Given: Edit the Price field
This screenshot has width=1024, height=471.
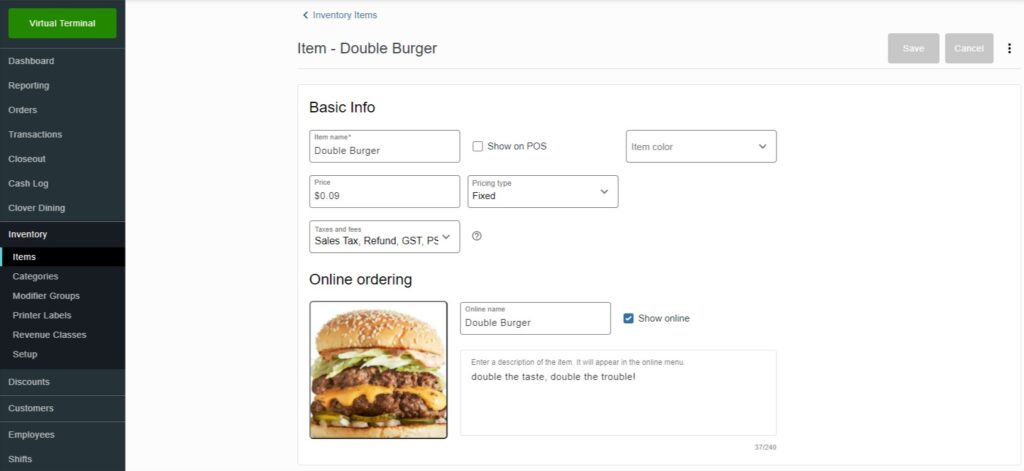Looking at the screenshot, I should (385, 196).
